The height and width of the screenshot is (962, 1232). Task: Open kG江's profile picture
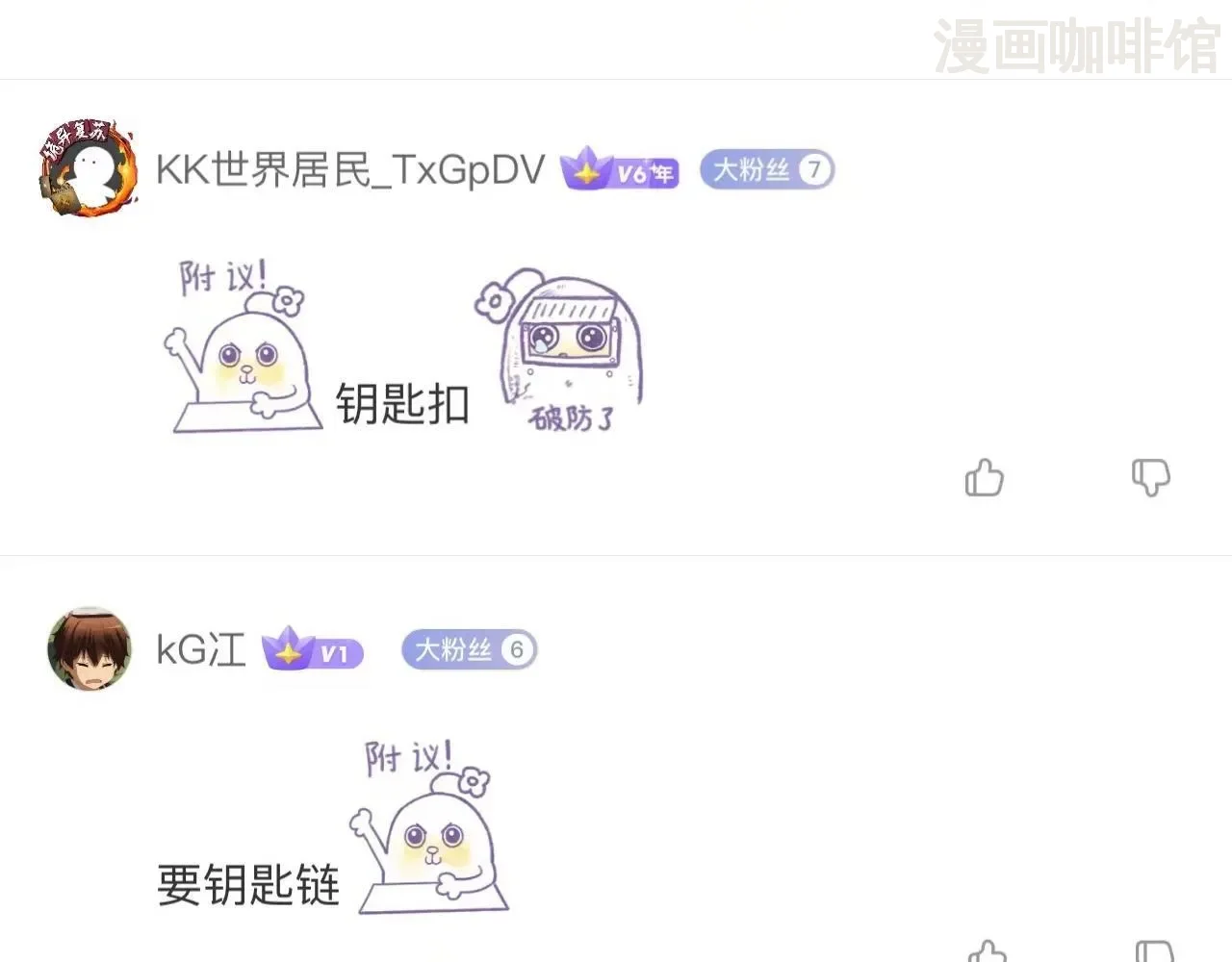pyautogui.click(x=89, y=649)
